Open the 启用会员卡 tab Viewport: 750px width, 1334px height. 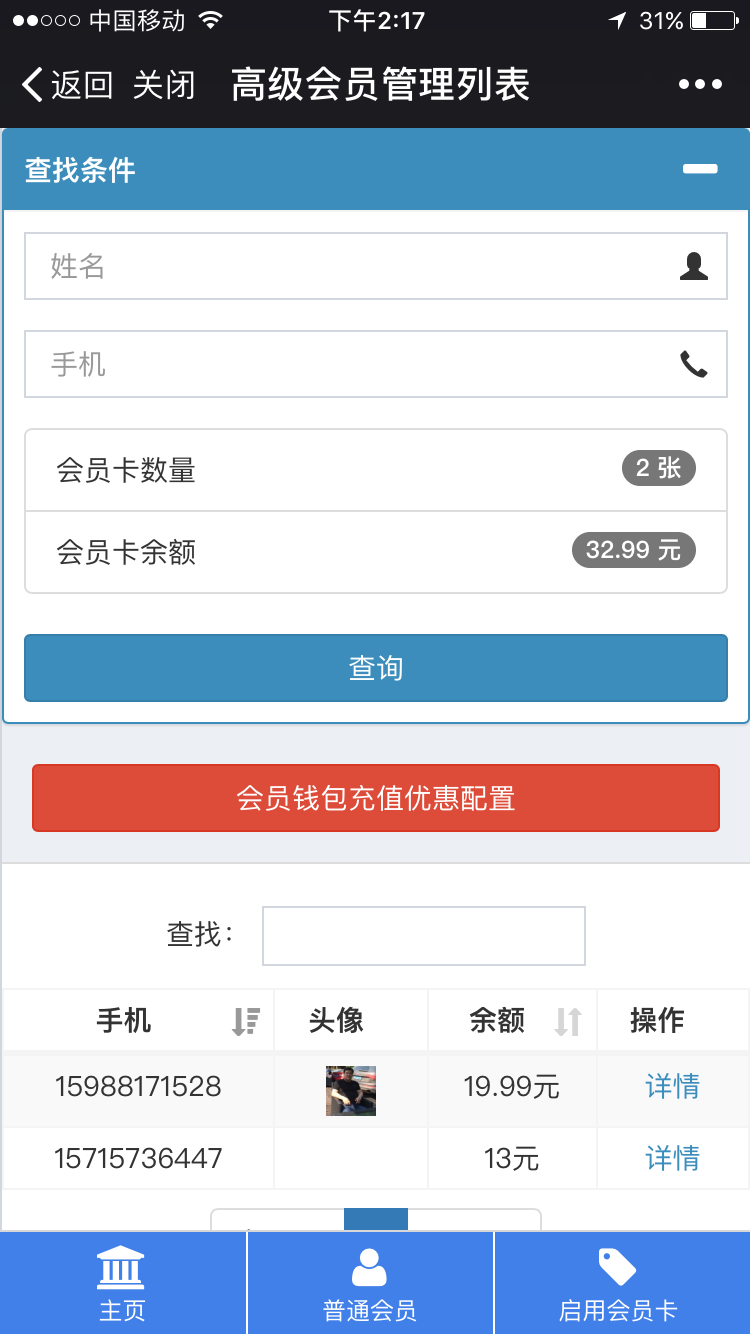(617, 1284)
